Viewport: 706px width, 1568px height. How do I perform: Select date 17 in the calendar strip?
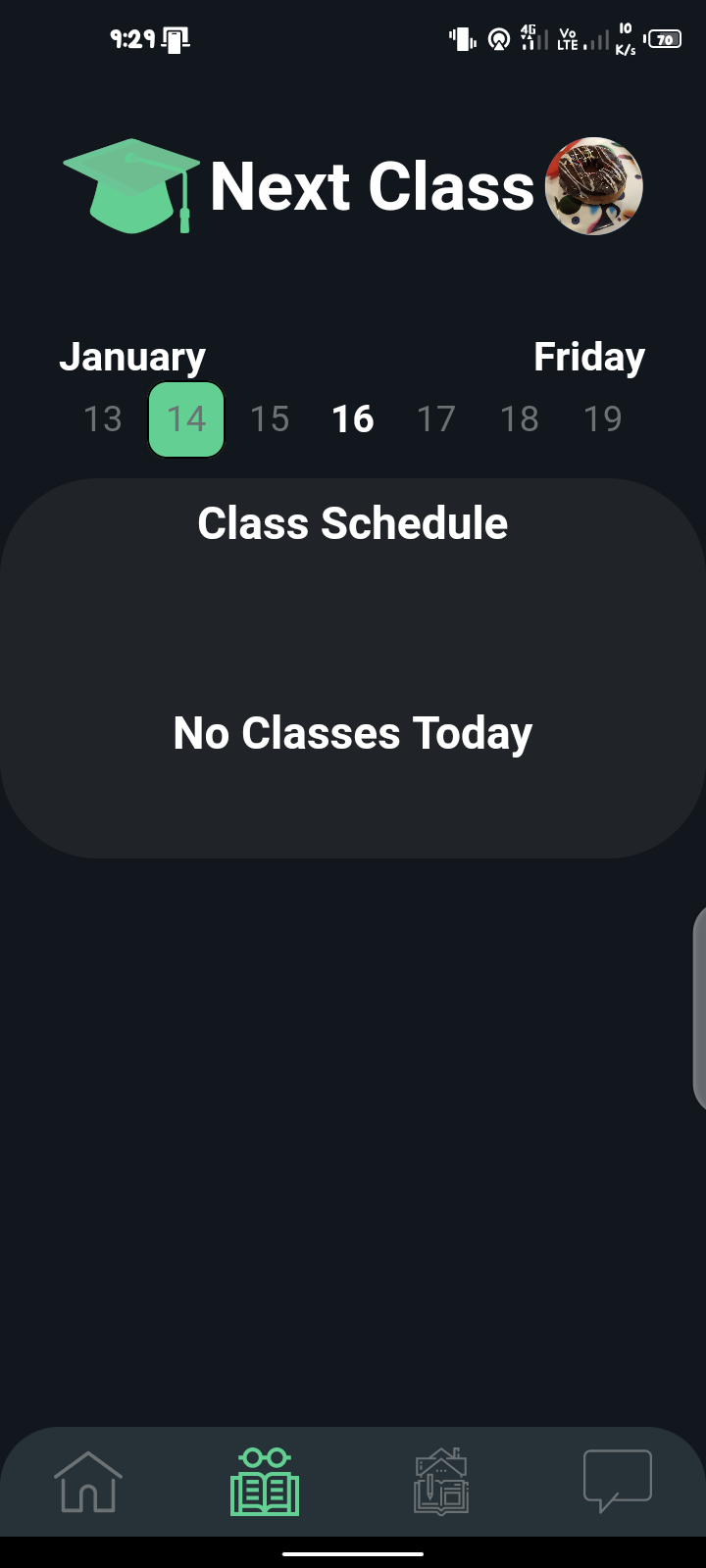coord(436,419)
